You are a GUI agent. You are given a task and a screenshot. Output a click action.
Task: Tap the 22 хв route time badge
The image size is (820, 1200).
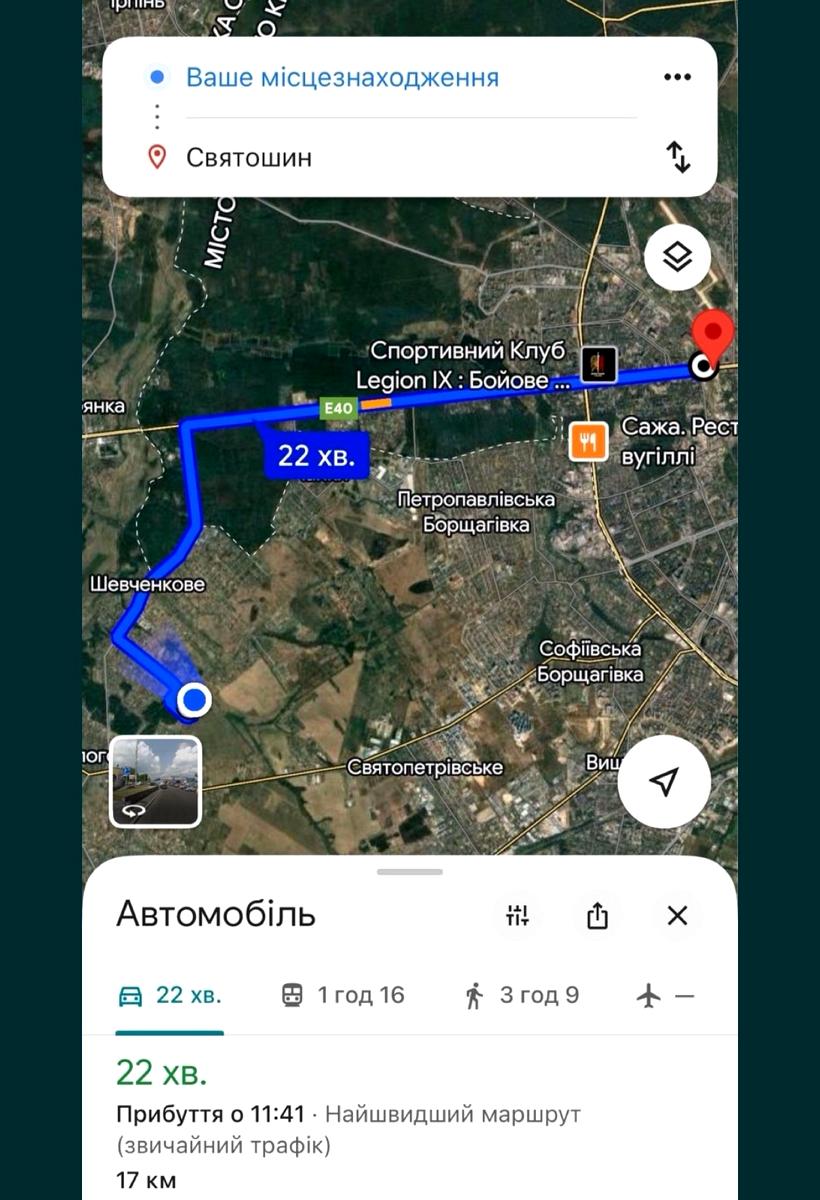pos(316,456)
